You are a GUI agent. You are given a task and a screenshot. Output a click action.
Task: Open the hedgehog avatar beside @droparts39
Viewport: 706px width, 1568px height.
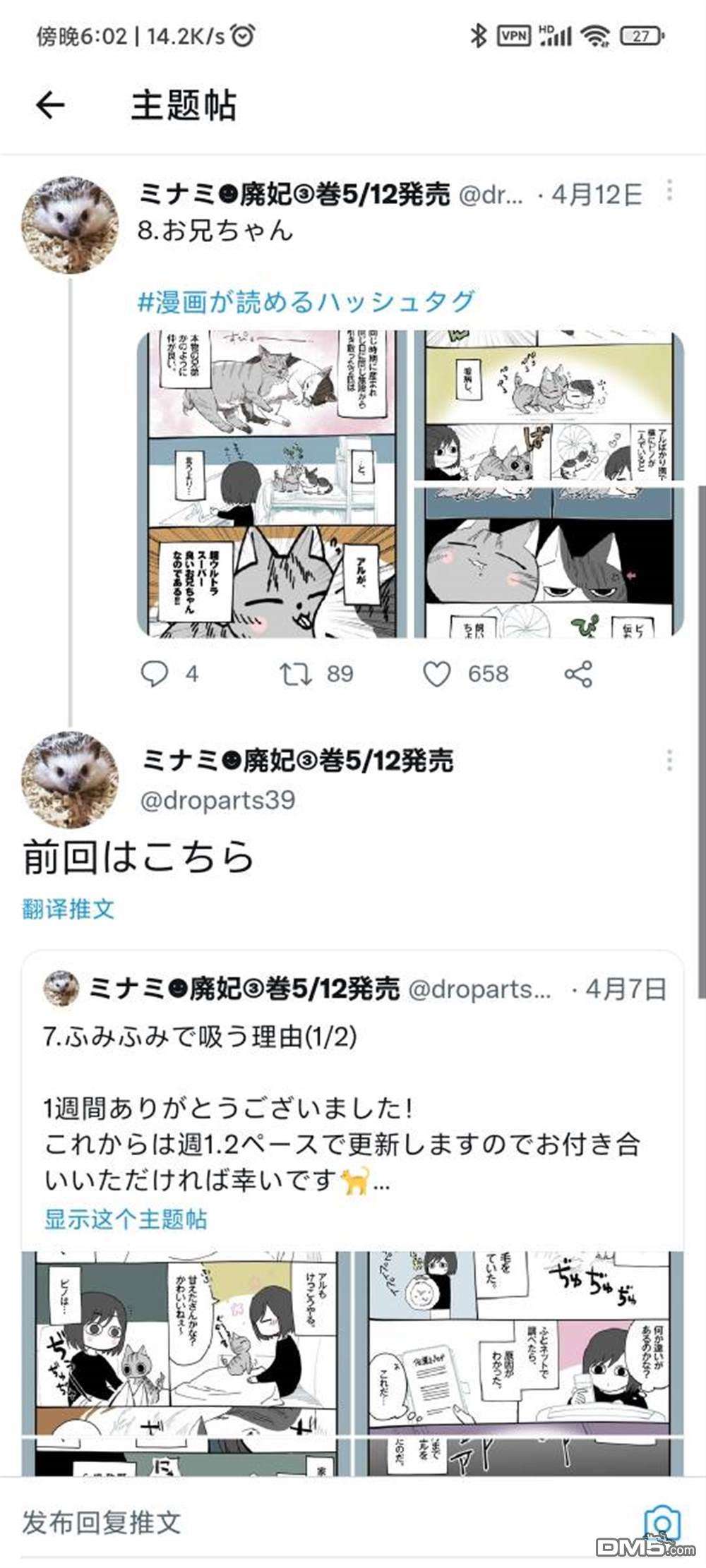tap(69, 779)
